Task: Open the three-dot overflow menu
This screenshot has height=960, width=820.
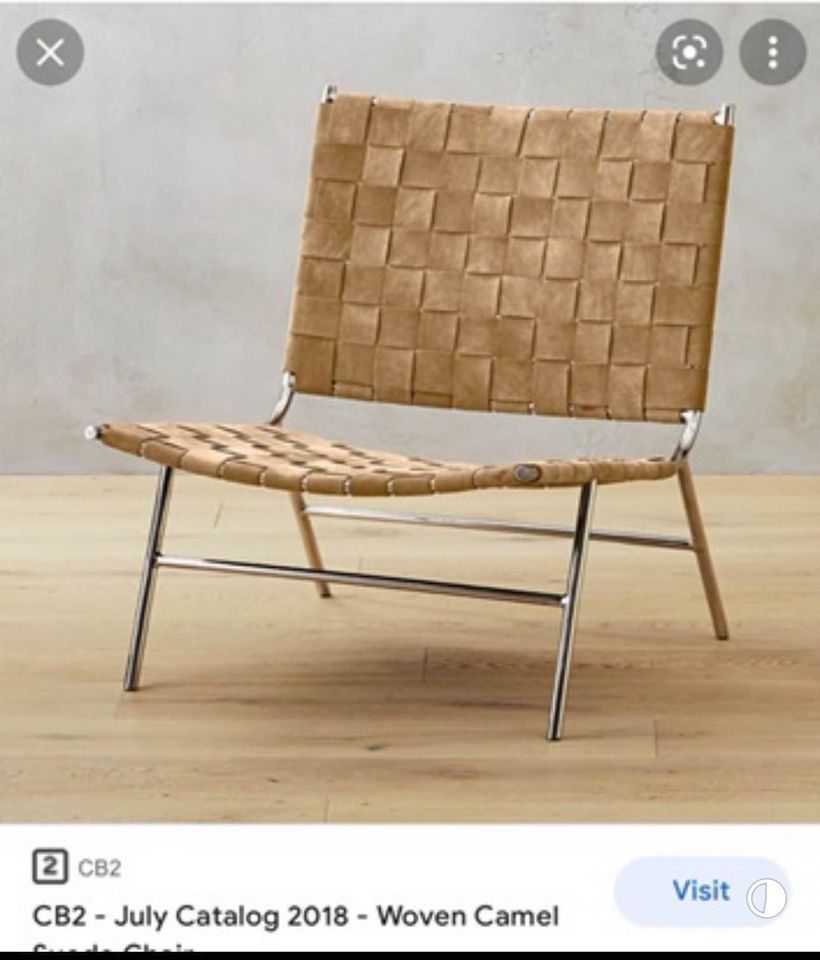Action: click(x=772, y=52)
